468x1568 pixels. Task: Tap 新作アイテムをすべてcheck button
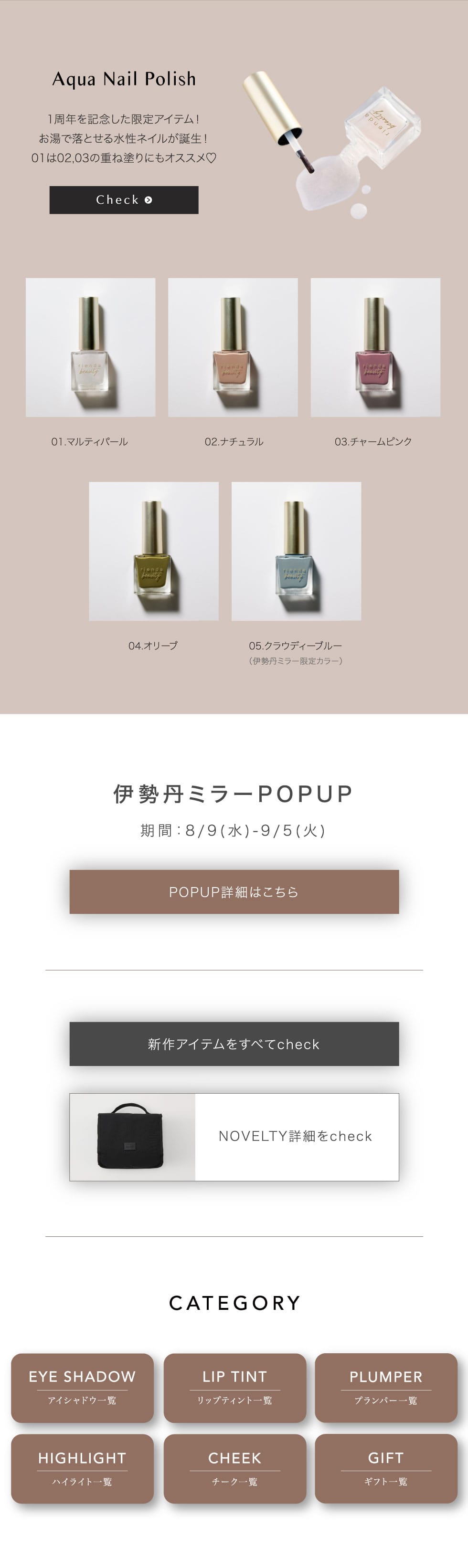[x=234, y=1044]
